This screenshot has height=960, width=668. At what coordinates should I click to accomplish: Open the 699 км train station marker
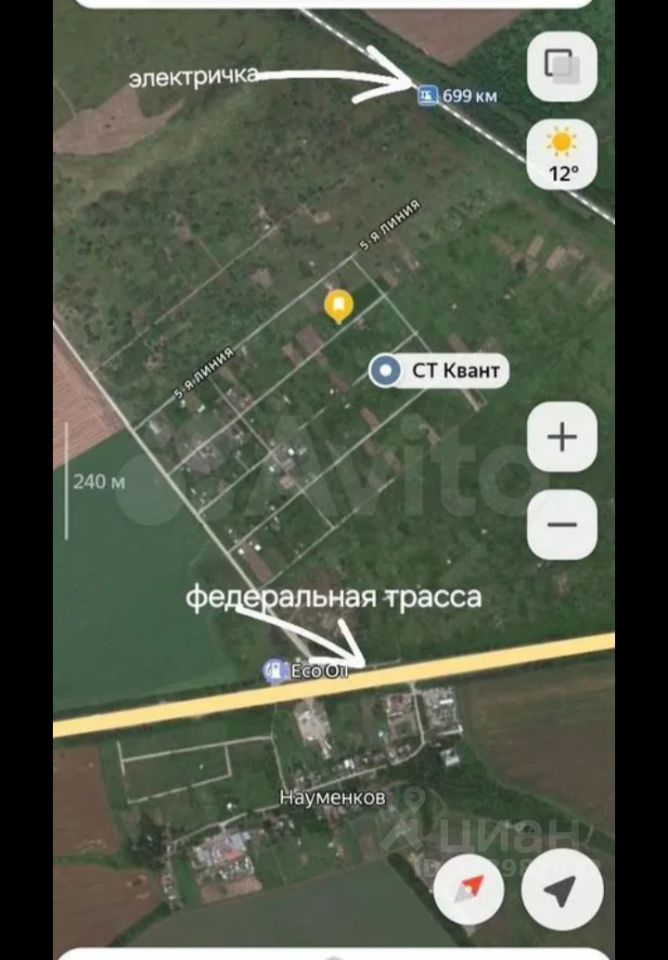pos(428,95)
